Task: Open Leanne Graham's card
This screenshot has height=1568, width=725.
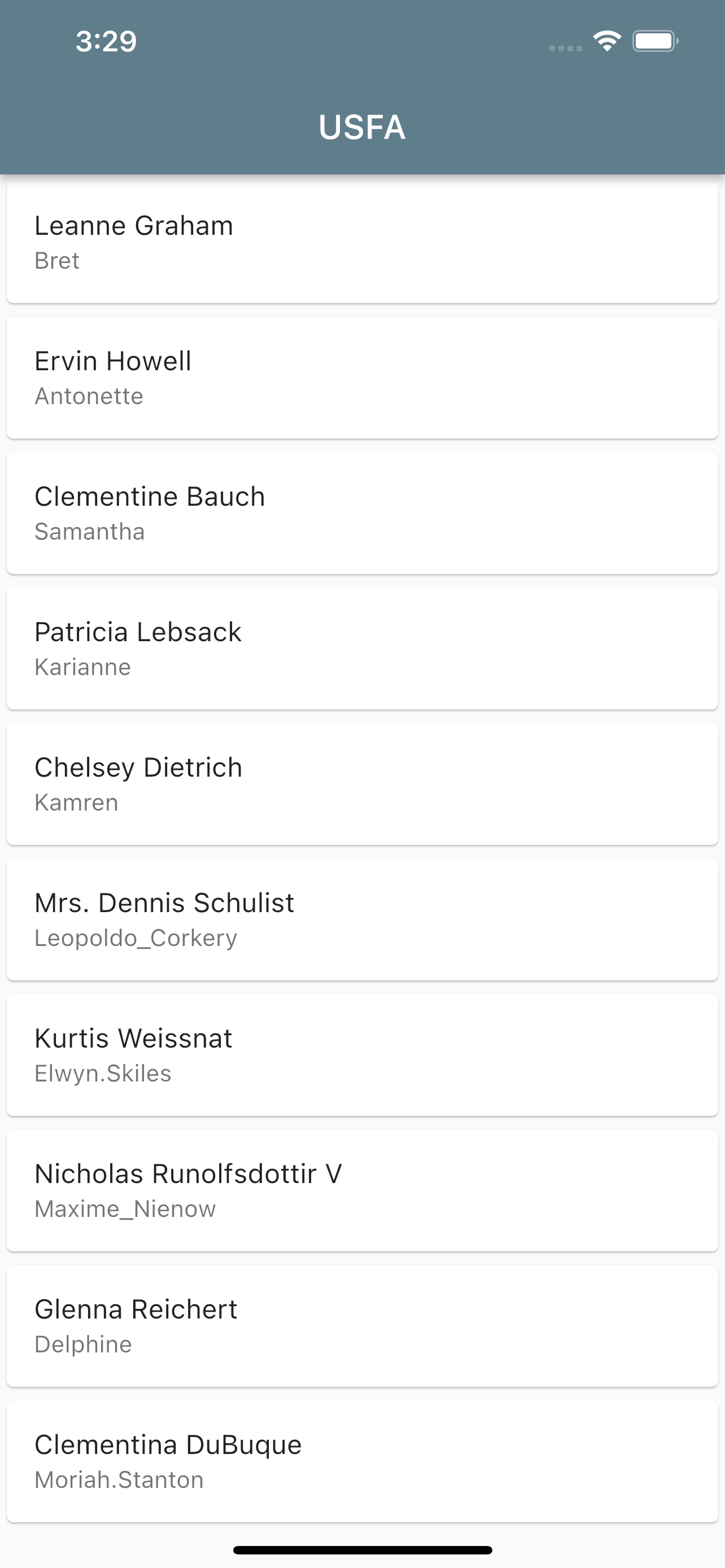Action: tap(362, 242)
